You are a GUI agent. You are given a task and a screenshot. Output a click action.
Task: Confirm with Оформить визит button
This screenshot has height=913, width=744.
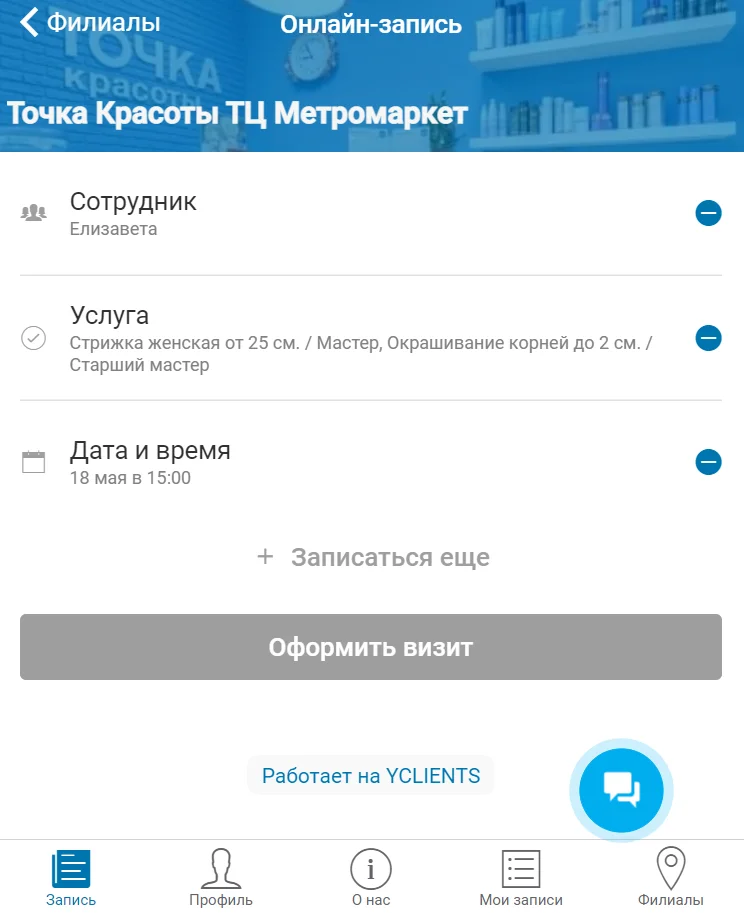[371, 647]
